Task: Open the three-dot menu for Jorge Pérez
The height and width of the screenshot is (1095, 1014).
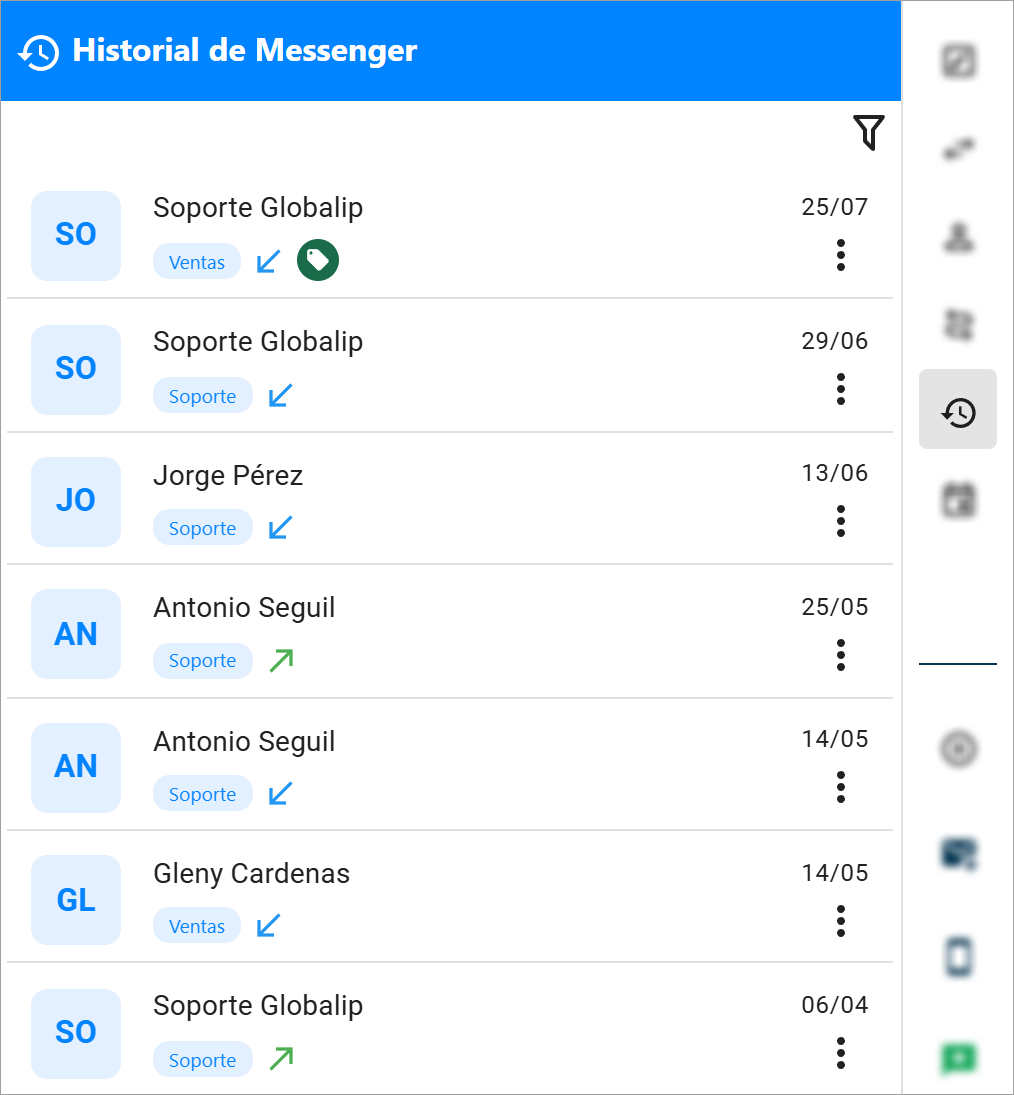Action: click(x=841, y=521)
